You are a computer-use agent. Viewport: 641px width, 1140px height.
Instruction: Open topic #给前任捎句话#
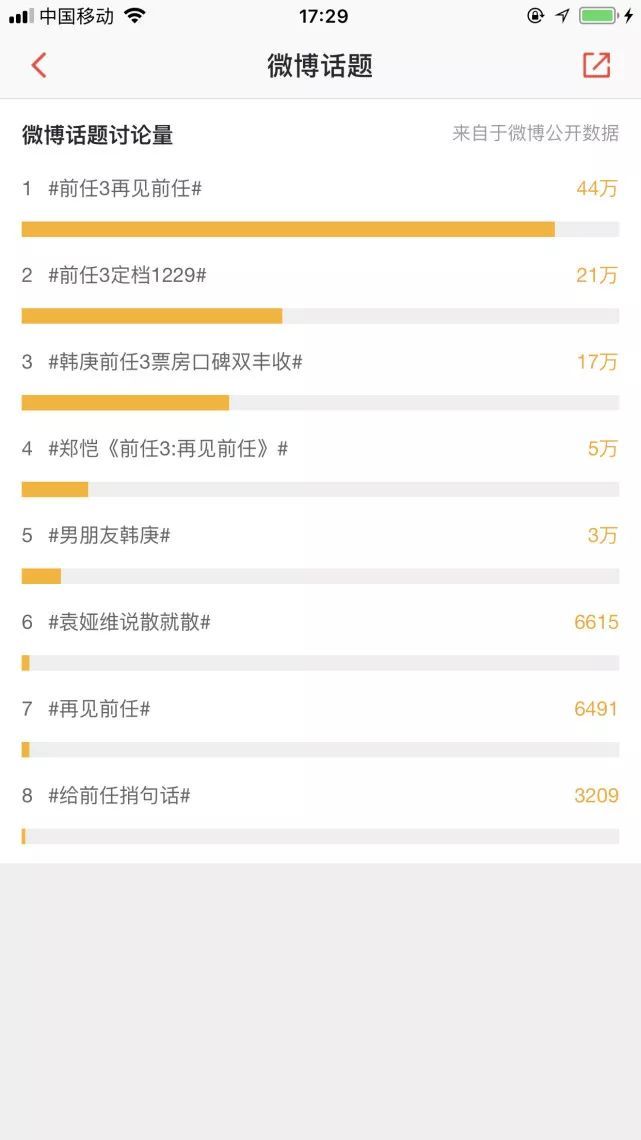pos(119,796)
